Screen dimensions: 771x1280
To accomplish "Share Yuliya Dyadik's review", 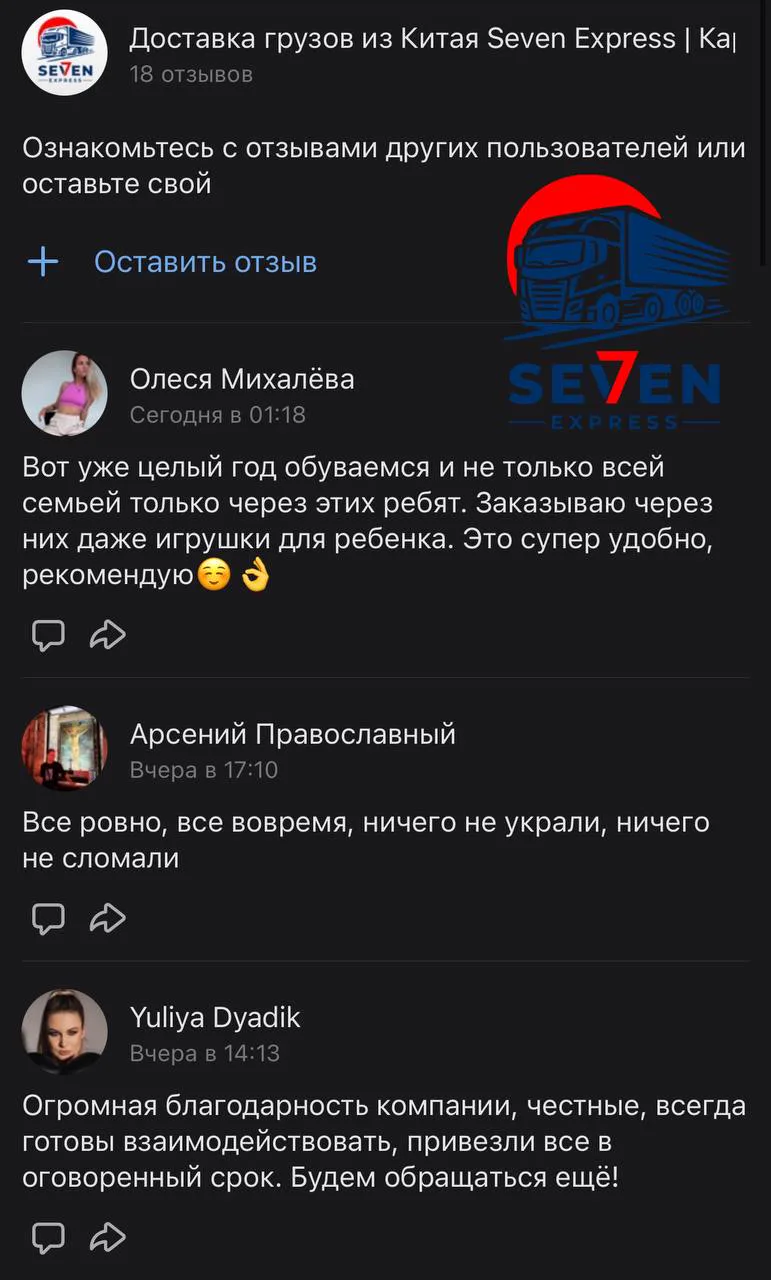I will (x=107, y=1237).
